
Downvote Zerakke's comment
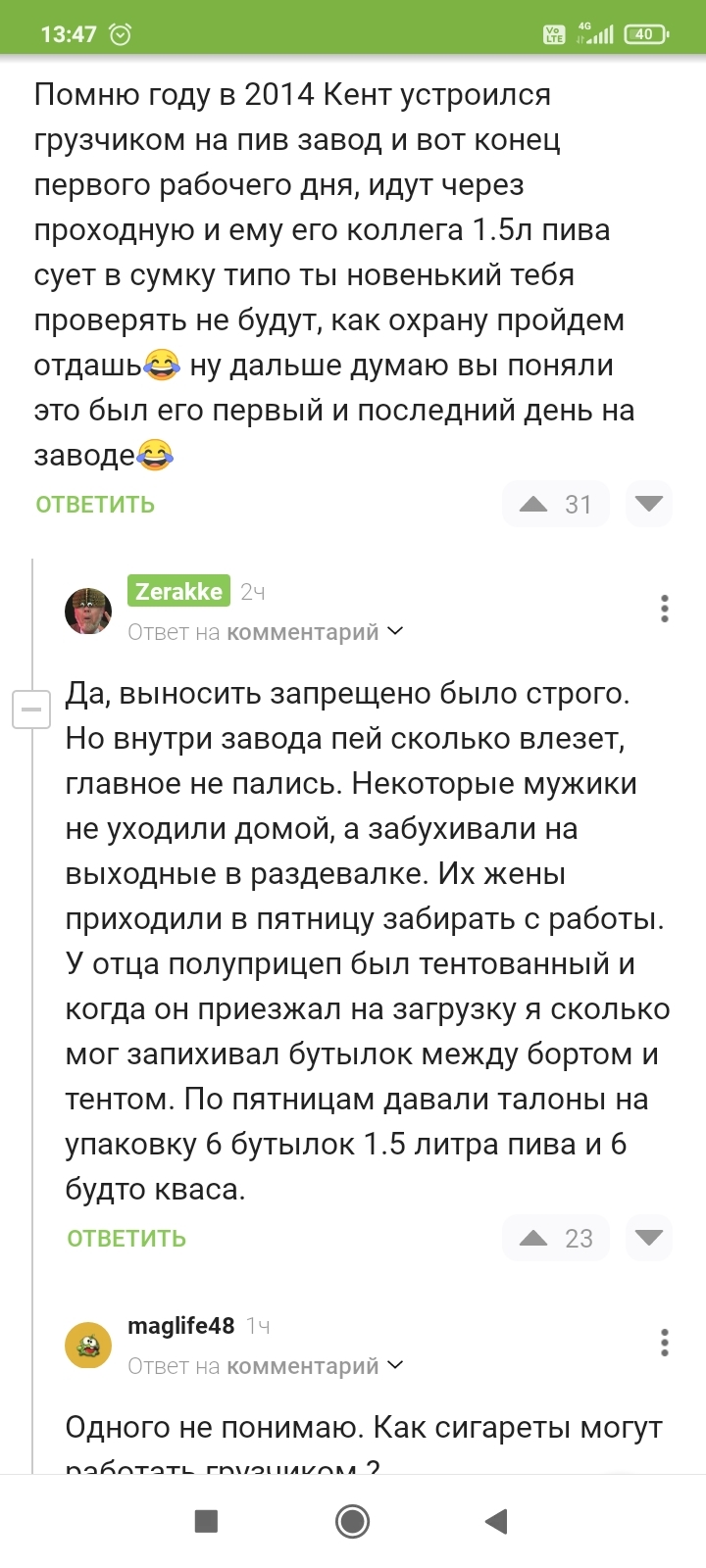tap(649, 1239)
